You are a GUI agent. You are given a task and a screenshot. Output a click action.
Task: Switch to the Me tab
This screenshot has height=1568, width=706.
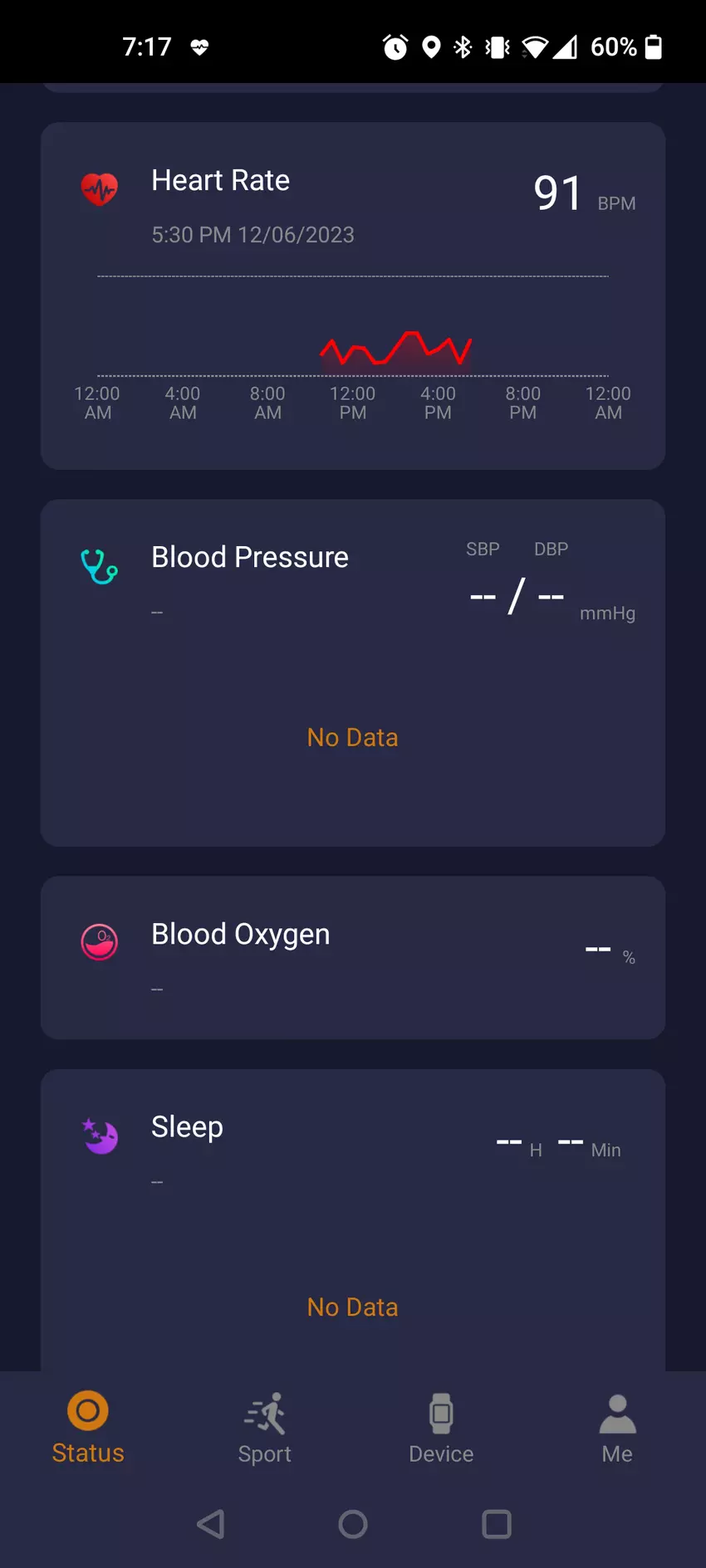coord(617,1428)
